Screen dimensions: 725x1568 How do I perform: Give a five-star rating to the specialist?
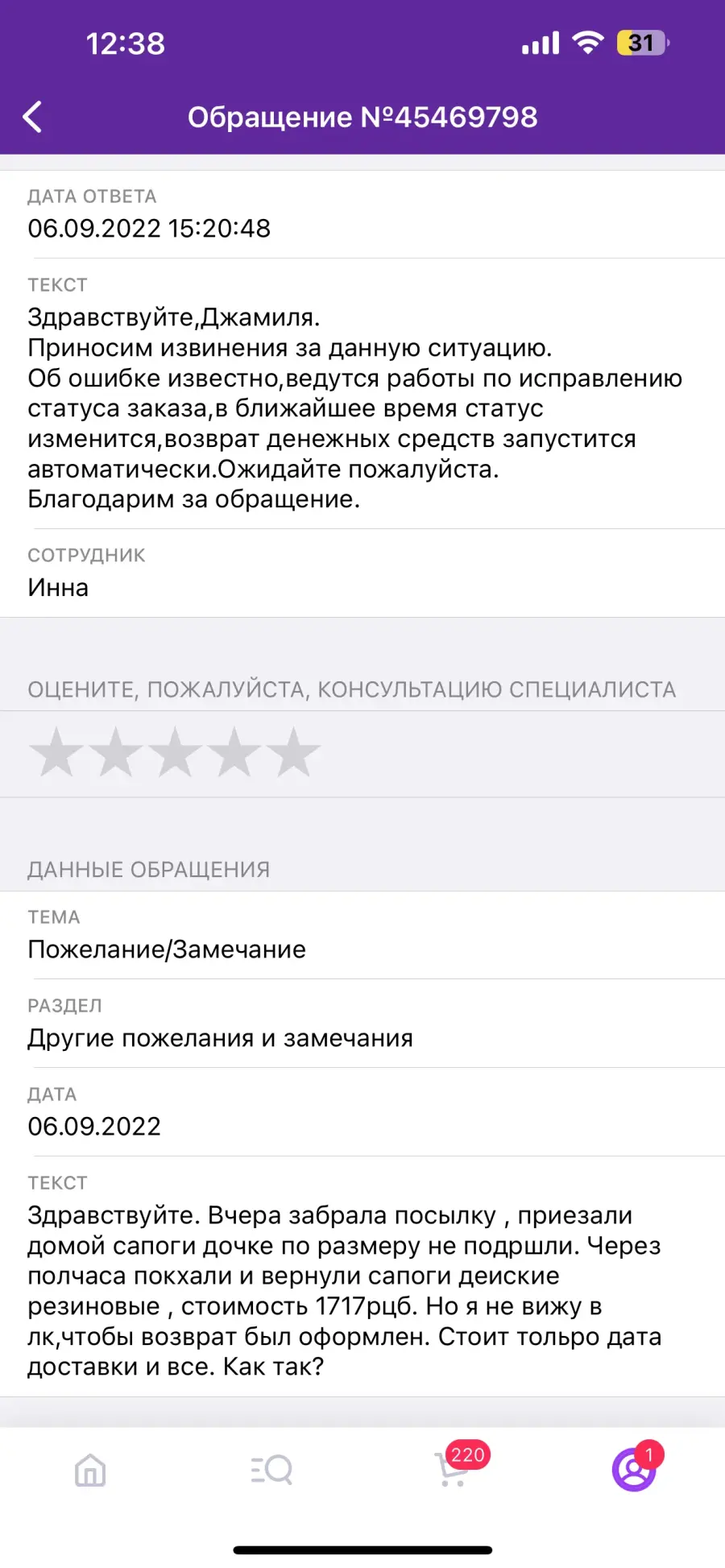293,752
